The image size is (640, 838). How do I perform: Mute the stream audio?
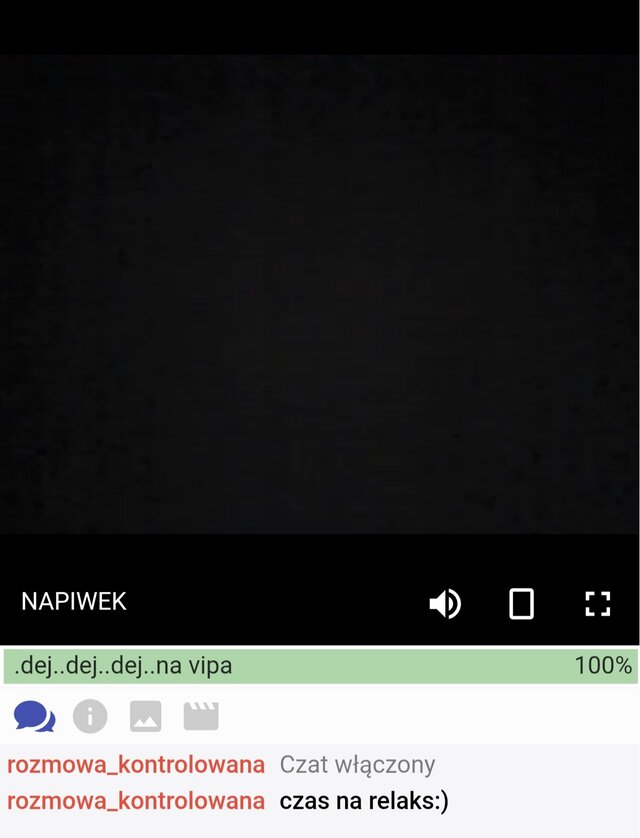(x=445, y=603)
